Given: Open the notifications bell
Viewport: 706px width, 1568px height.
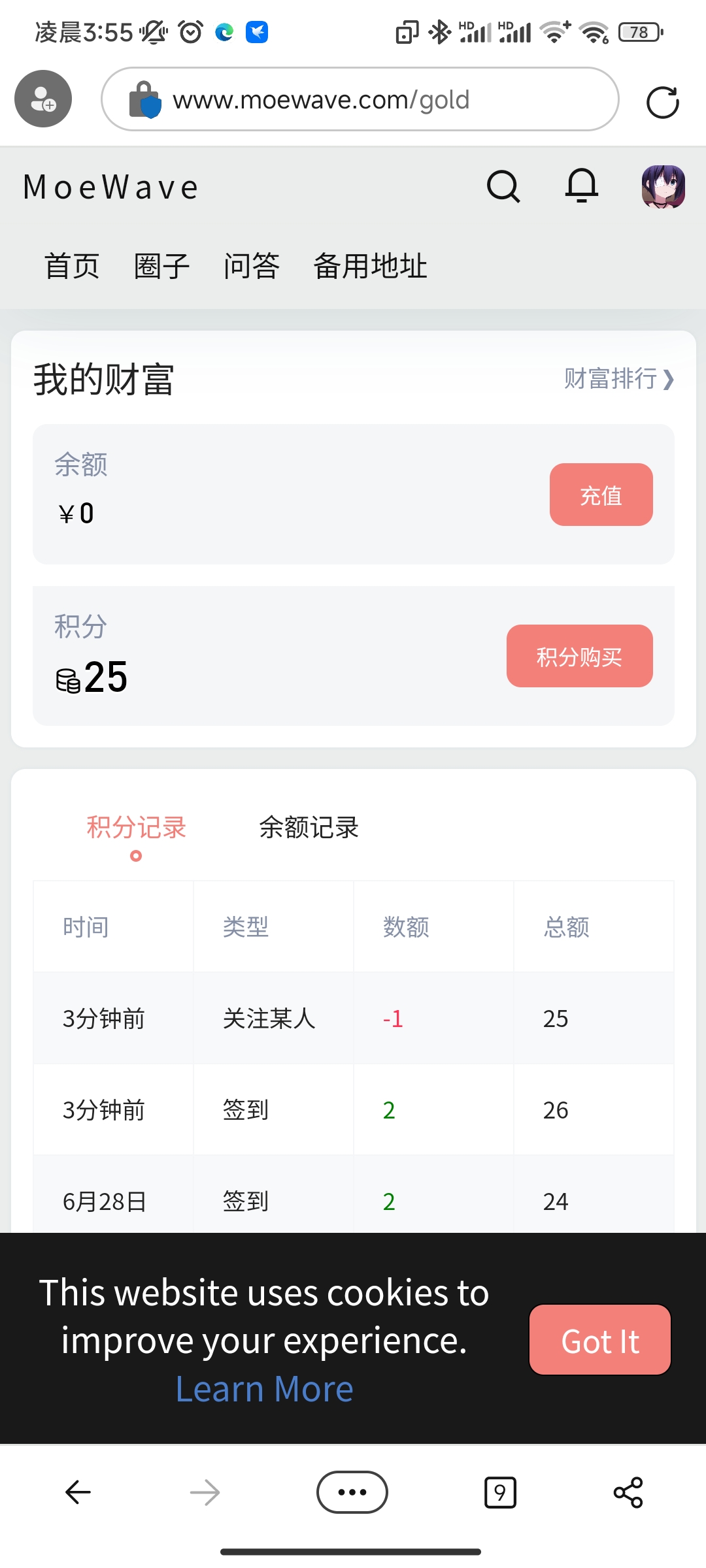Looking at the screenshot, I should [582, 186].
